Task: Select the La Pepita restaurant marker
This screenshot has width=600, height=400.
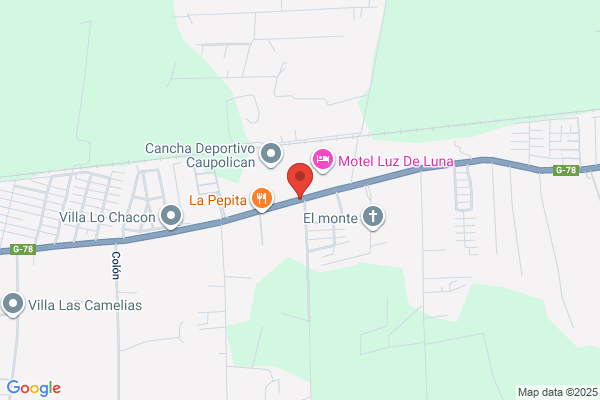Action: 262,200
